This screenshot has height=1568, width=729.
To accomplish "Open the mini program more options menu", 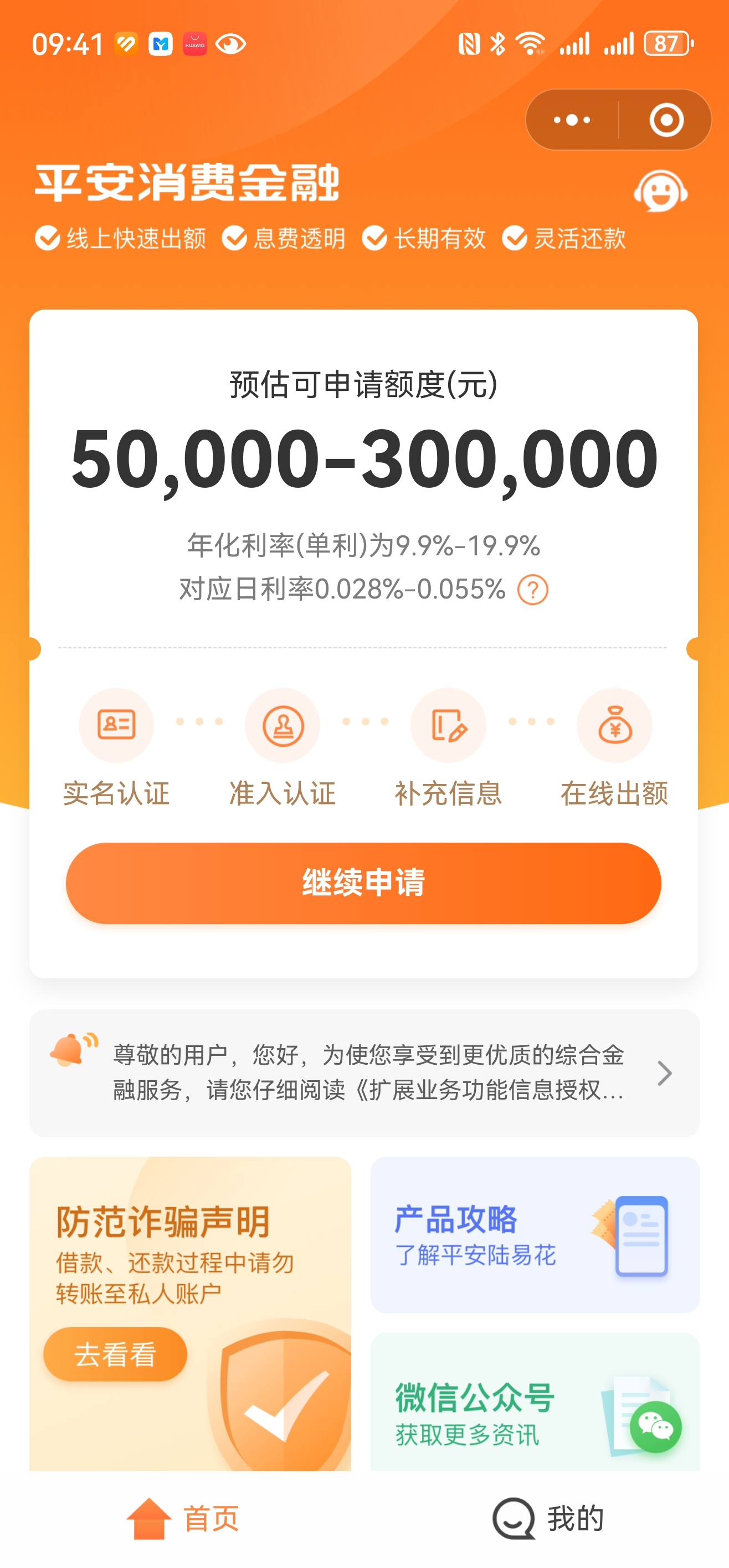I will click(x=571, y=120).
